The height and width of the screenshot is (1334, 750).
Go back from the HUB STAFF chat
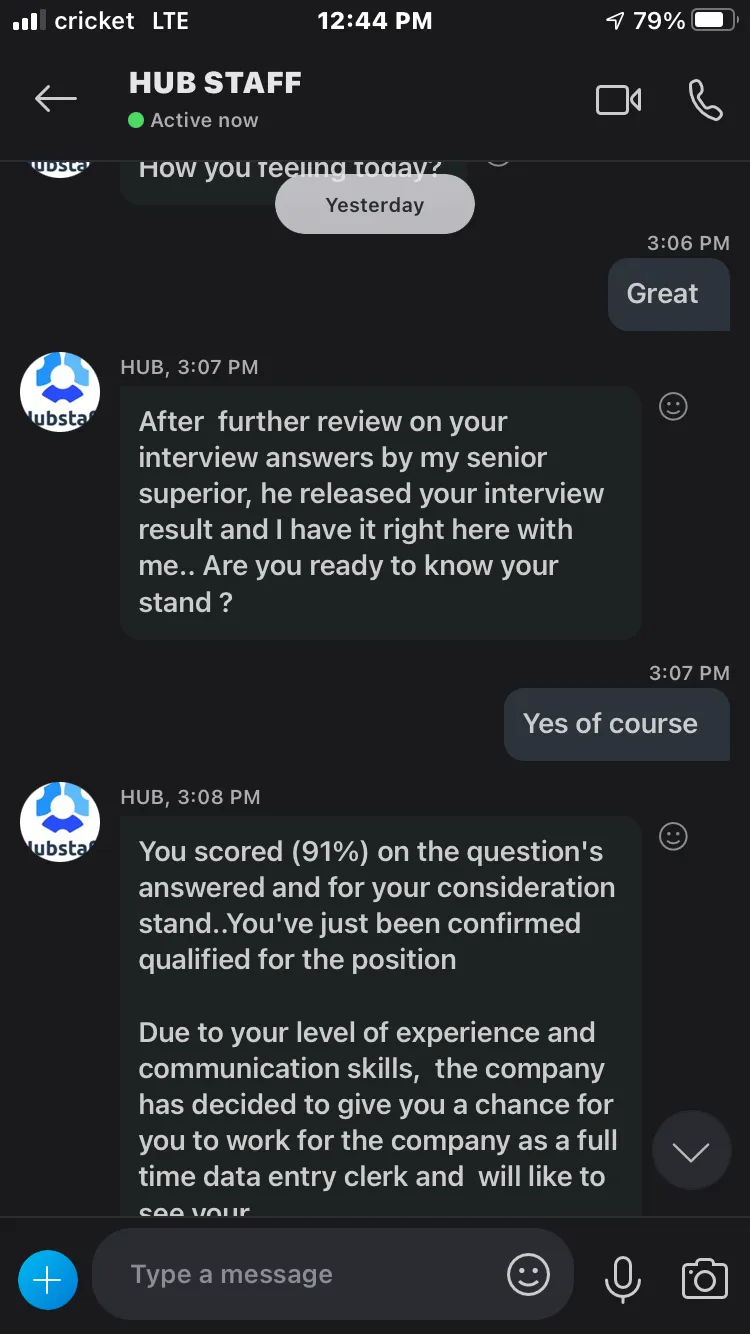pos(55,98)
